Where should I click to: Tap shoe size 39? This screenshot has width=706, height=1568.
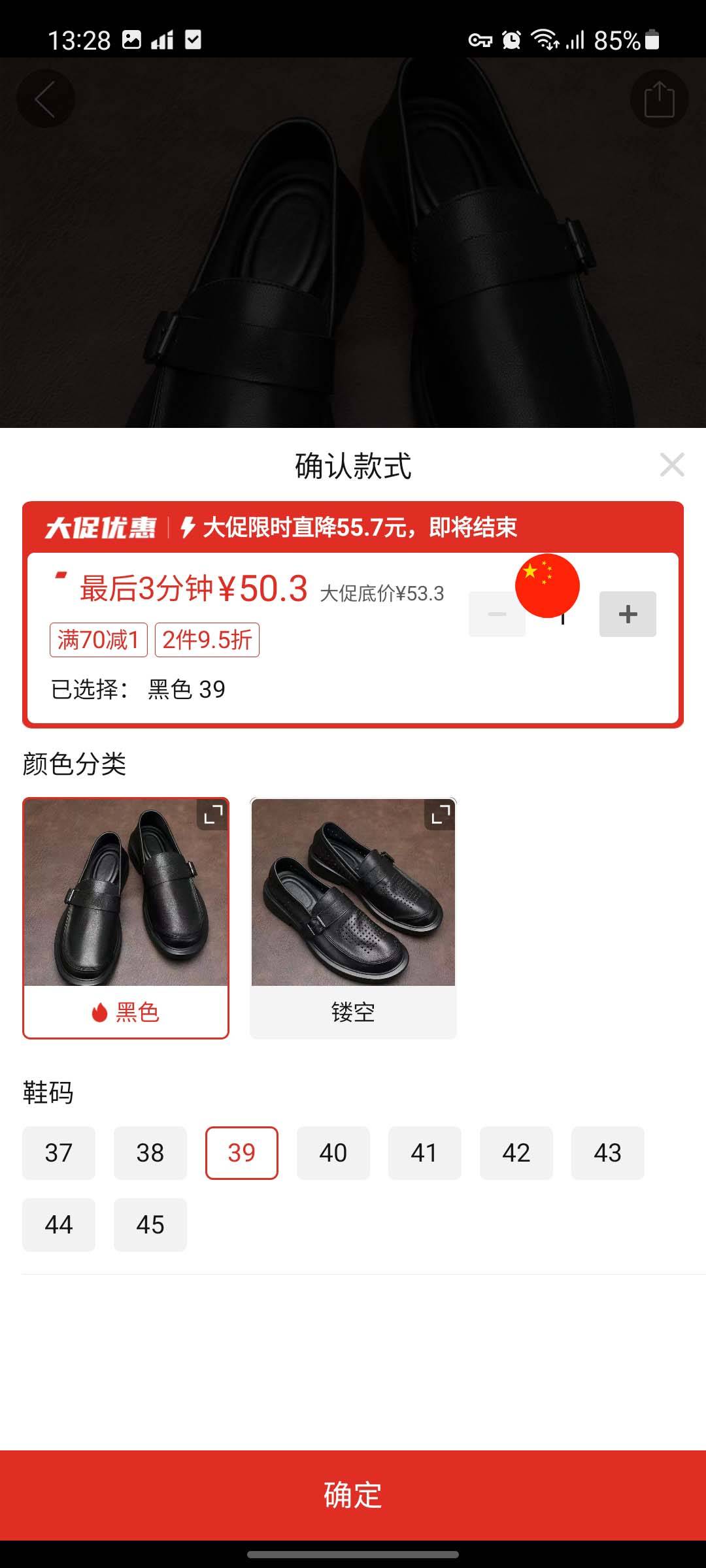click(242, 1153)
